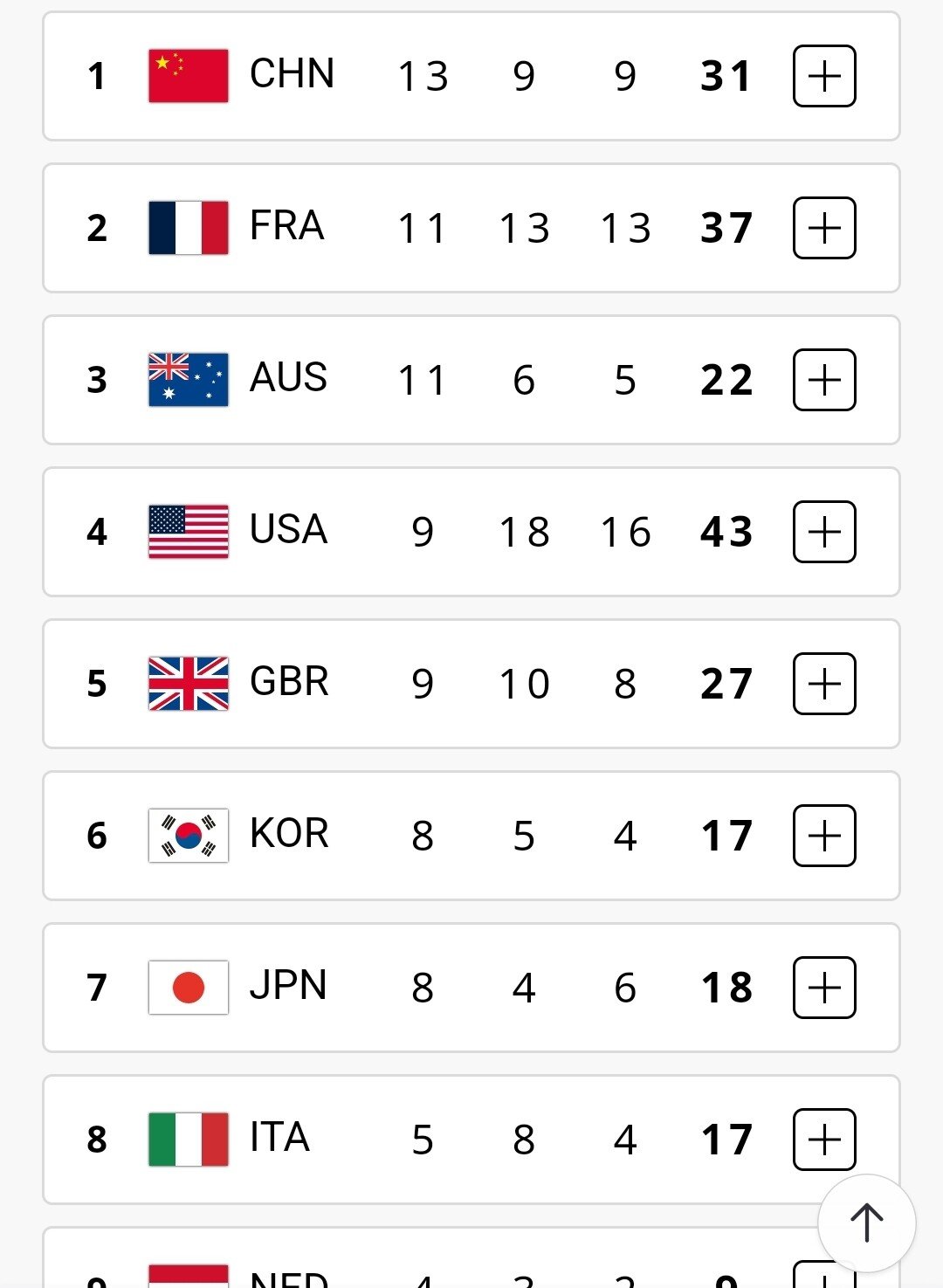The width and height of the screenshot is (943, 1288).
Task: Expand the FRA medal breakdown
Action: 823,228
